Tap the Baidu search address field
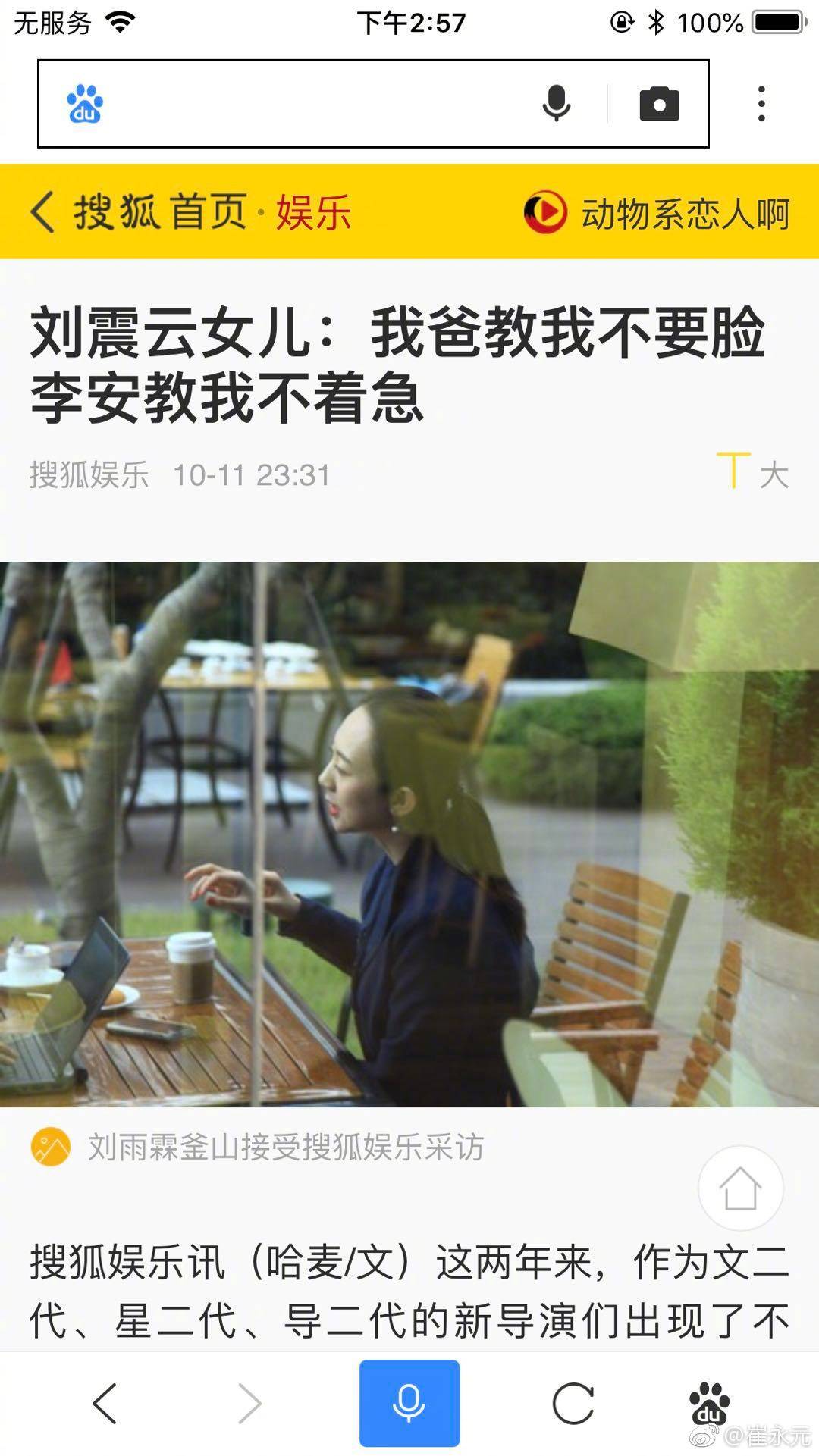 pyautogui.click(x=318, y=104)
